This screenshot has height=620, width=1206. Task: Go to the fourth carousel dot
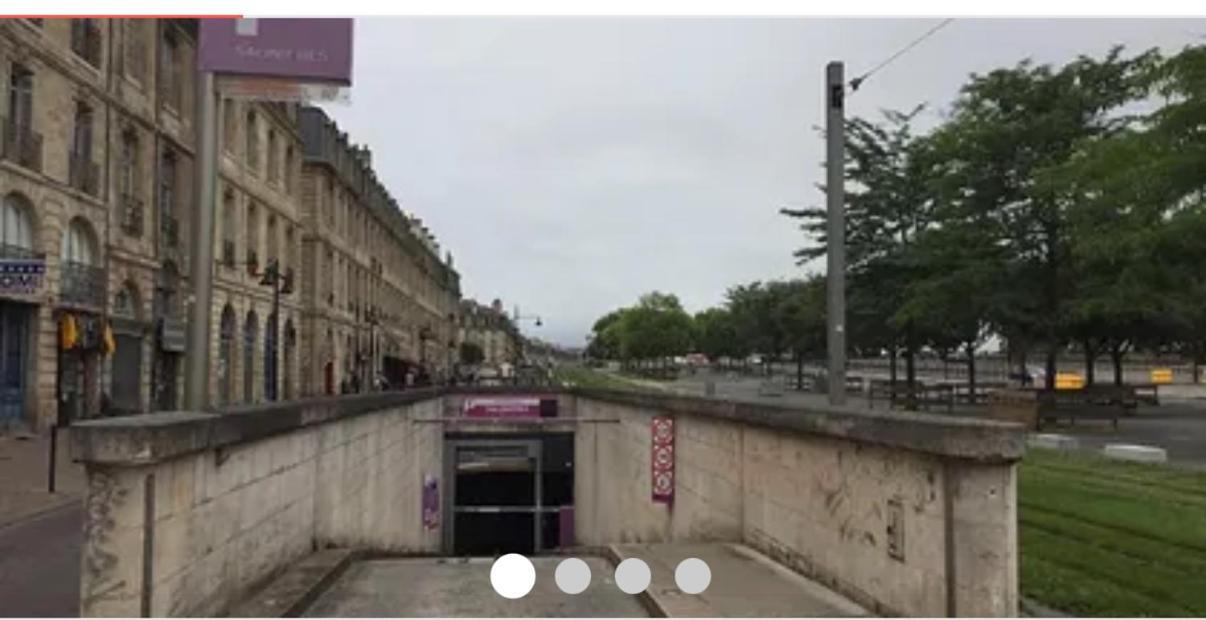[x=693, y=576]
